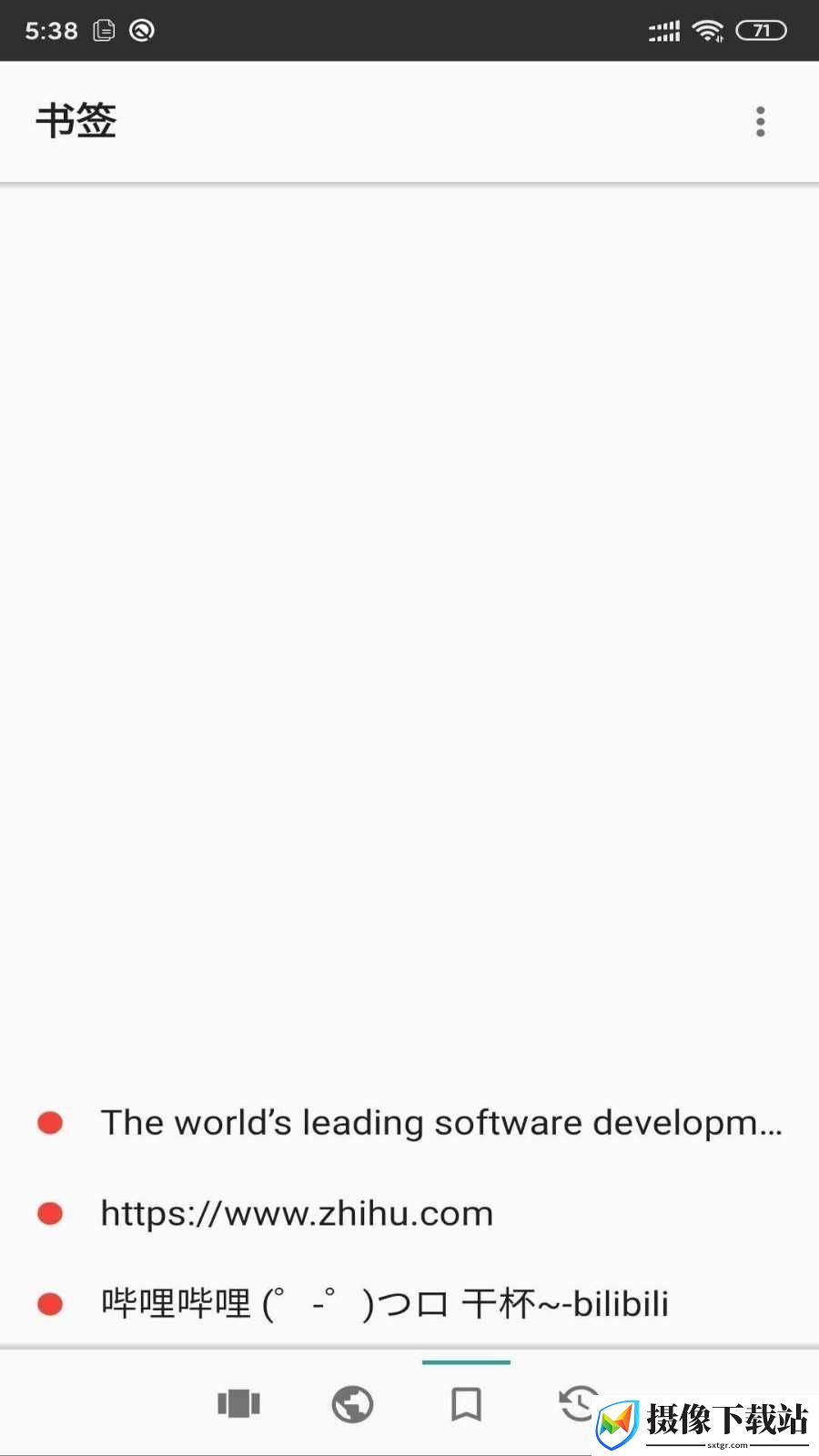This screenshot has width=819, height=1456.
Task: Open the zhihu.com bookmark
Action: tap(409, 1214)
